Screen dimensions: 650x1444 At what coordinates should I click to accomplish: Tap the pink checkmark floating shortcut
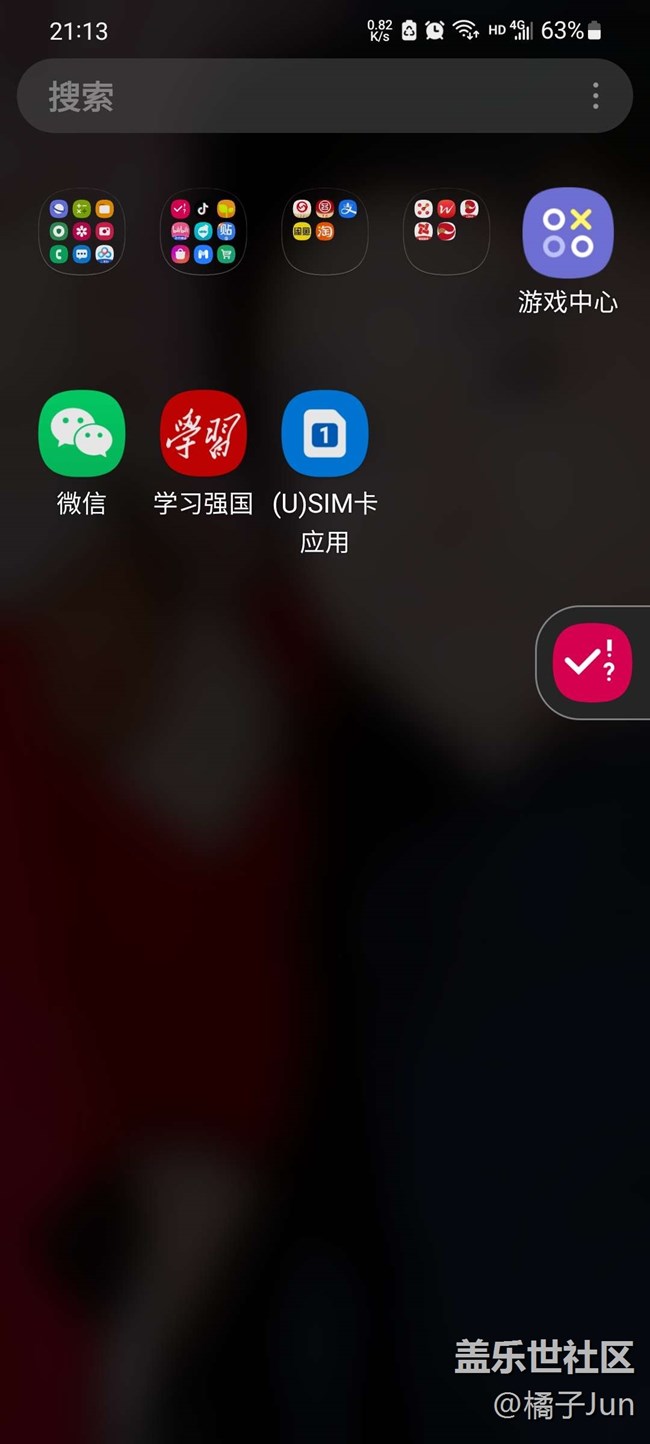tap(593, 662)
